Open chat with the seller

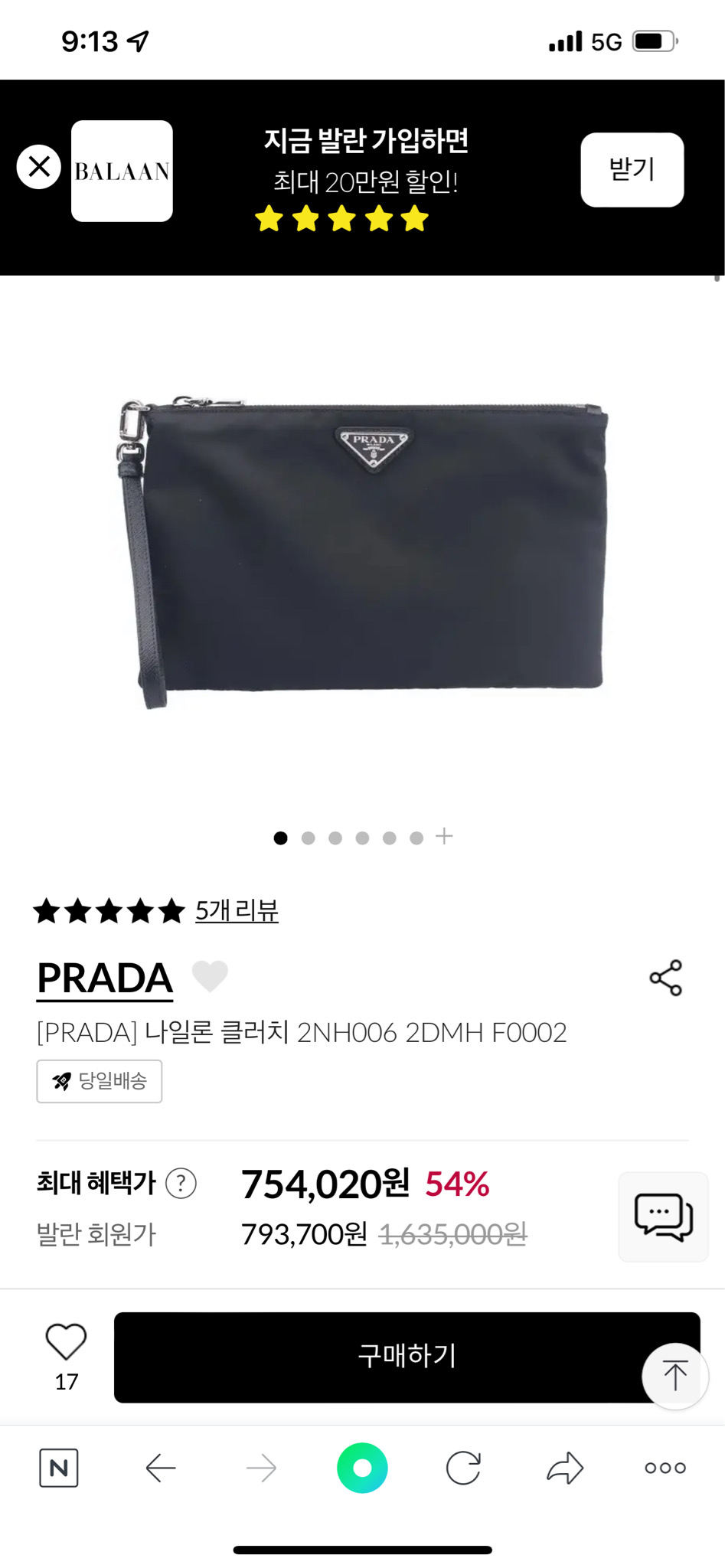tap(662, 1217)
